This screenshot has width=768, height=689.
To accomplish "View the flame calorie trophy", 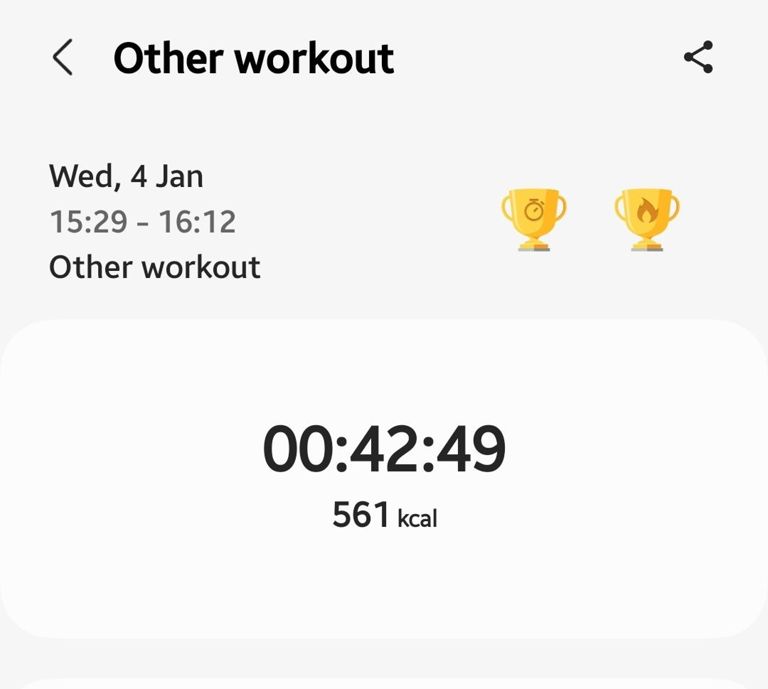I will click(646, 219).
